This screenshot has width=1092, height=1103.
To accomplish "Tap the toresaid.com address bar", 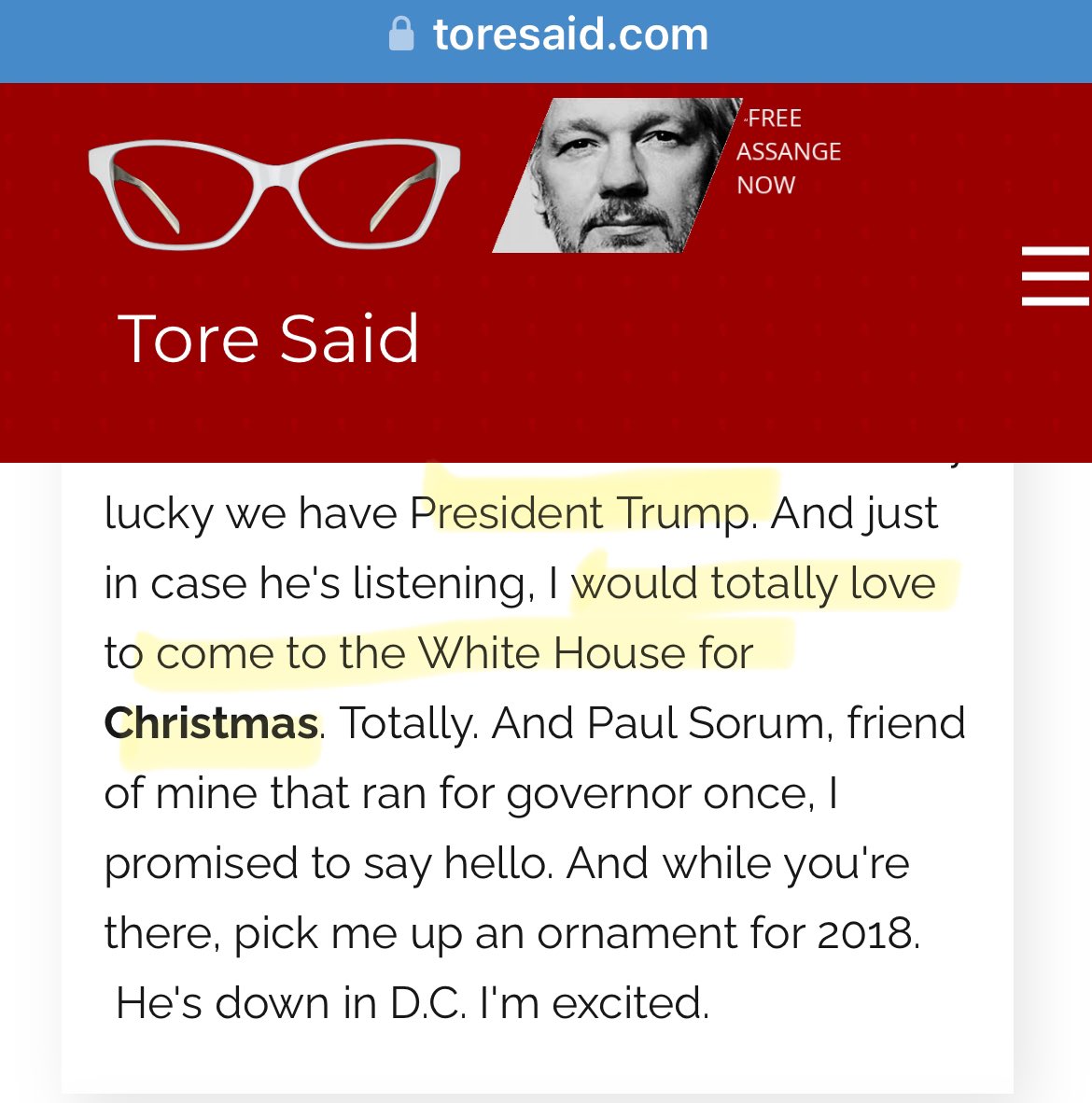I will tap(549, 35).
